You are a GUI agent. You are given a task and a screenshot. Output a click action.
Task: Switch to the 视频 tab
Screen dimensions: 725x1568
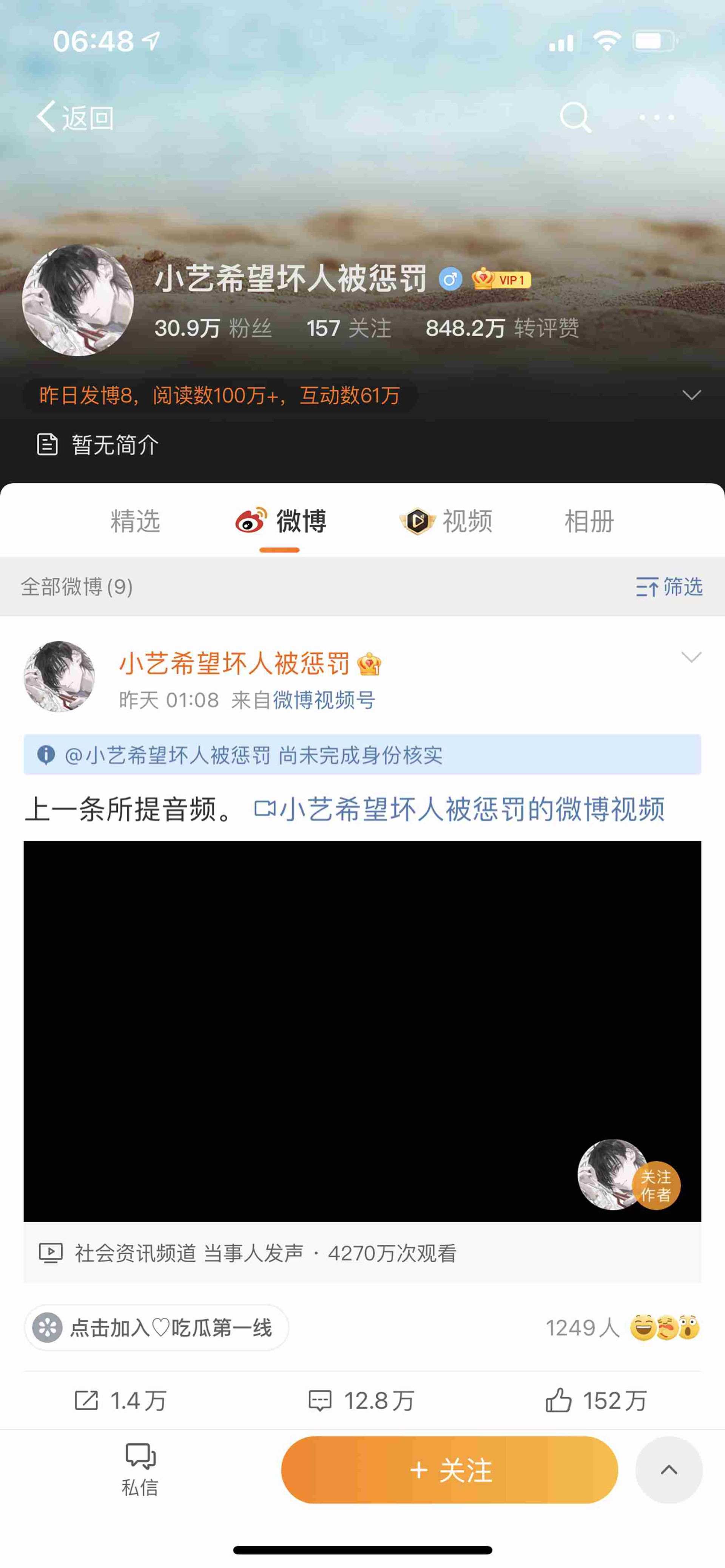(x=446, y=521)
